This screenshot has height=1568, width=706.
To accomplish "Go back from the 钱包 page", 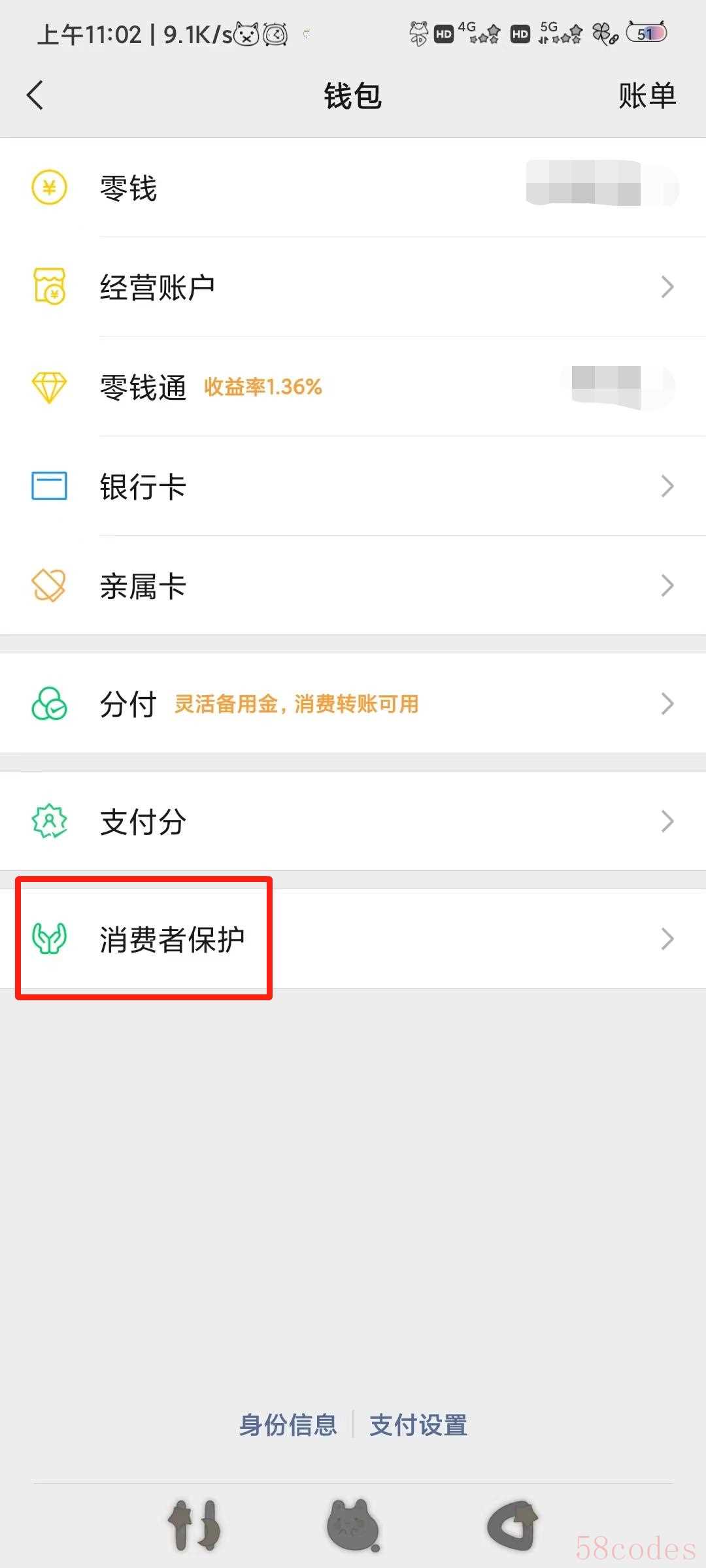I will click(35, 95).
